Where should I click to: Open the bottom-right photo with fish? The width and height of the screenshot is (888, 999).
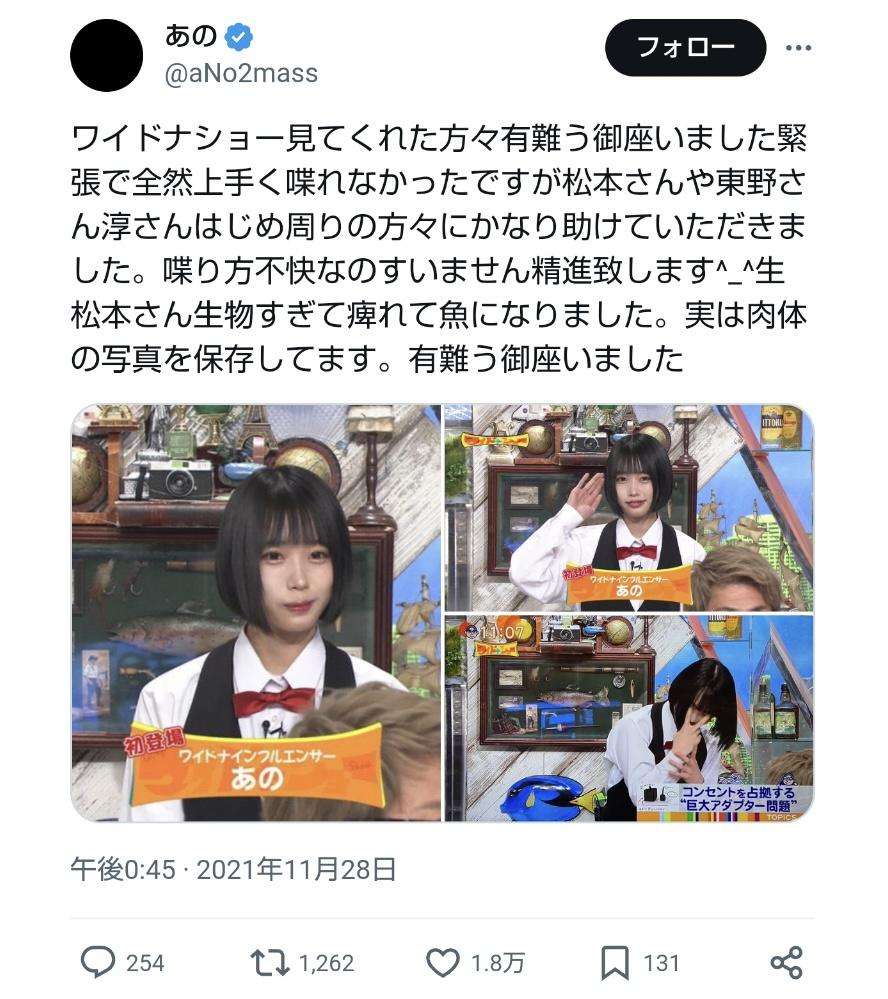click(x=629, y=718)
